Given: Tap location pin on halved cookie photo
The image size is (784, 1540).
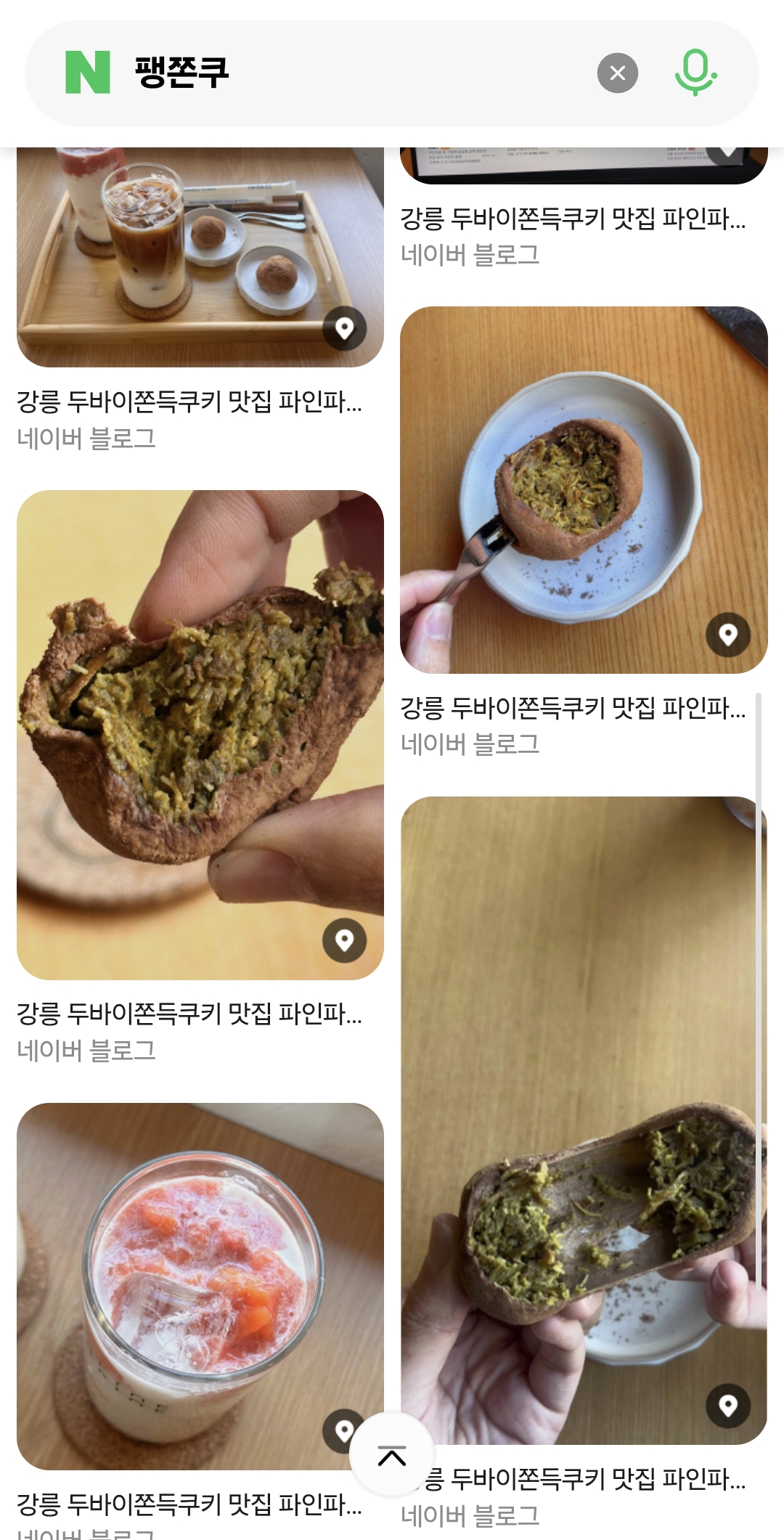Looking at the screenshot, I should [727, 1406].
